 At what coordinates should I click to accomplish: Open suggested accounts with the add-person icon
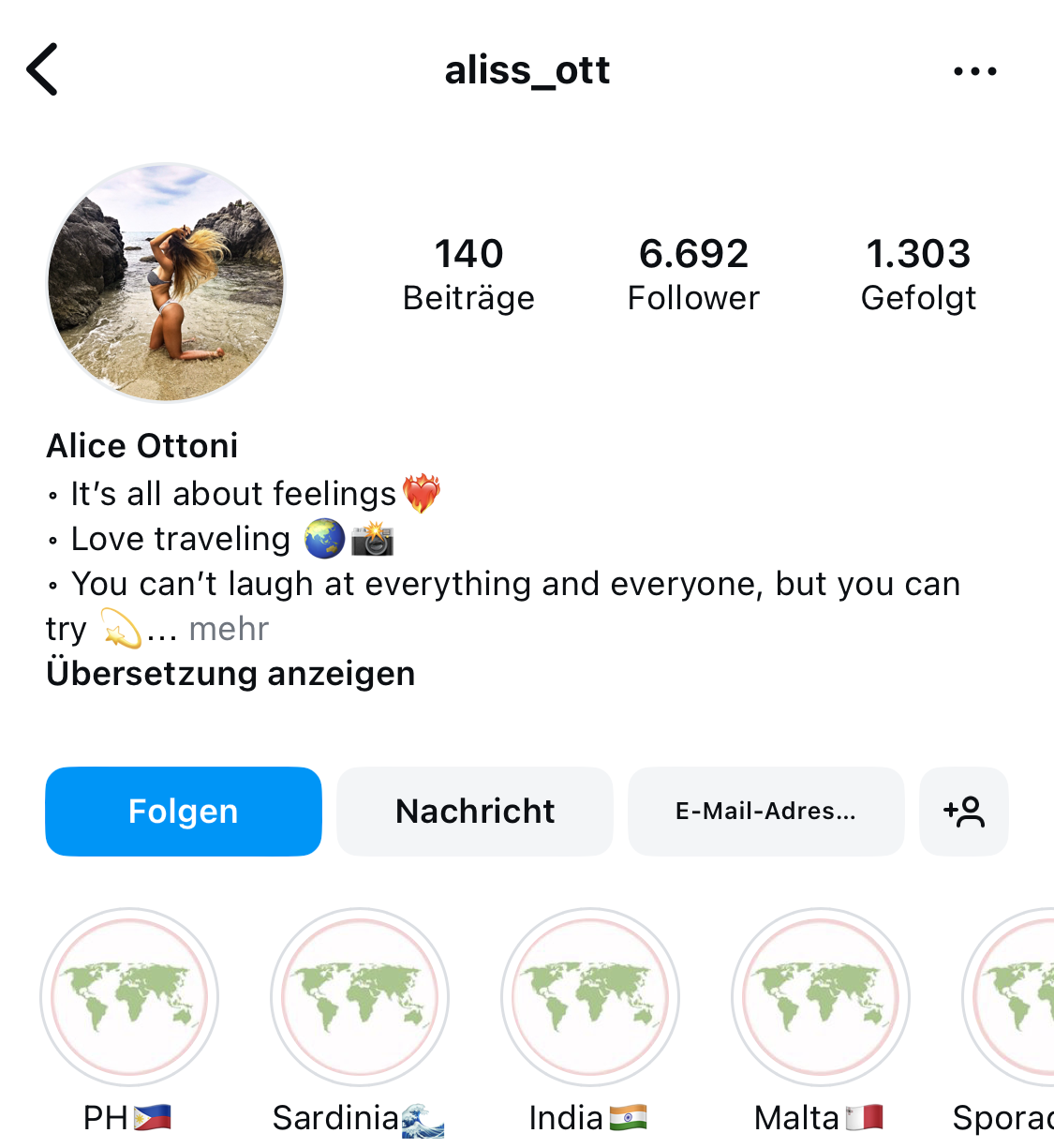(964, 812)
